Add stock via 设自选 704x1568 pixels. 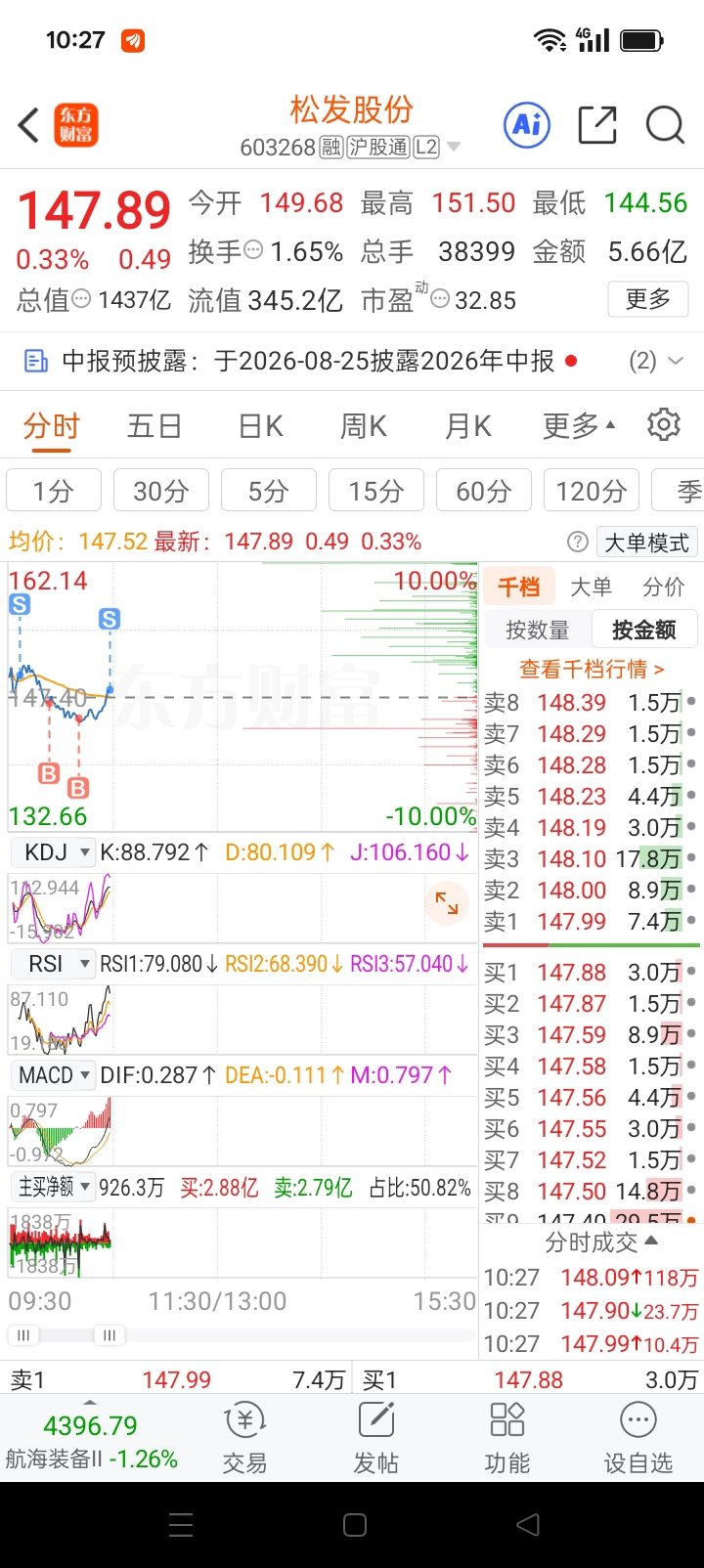[x=638, y=1438]
